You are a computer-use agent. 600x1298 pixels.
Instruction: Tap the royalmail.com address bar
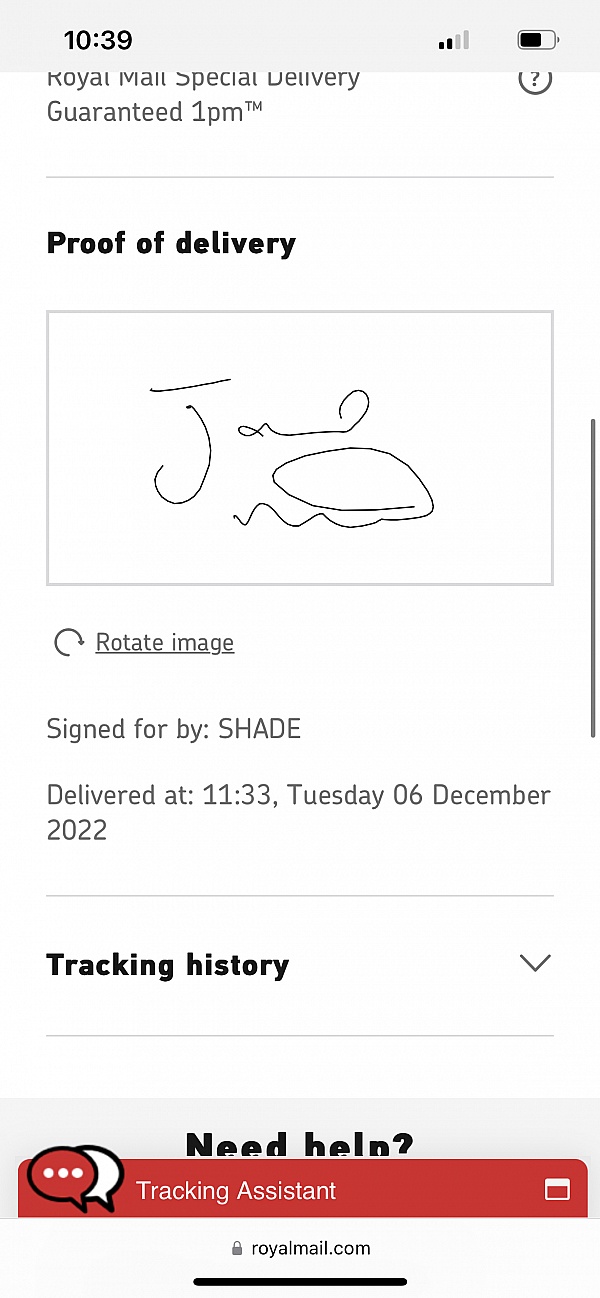point(300,1248)
